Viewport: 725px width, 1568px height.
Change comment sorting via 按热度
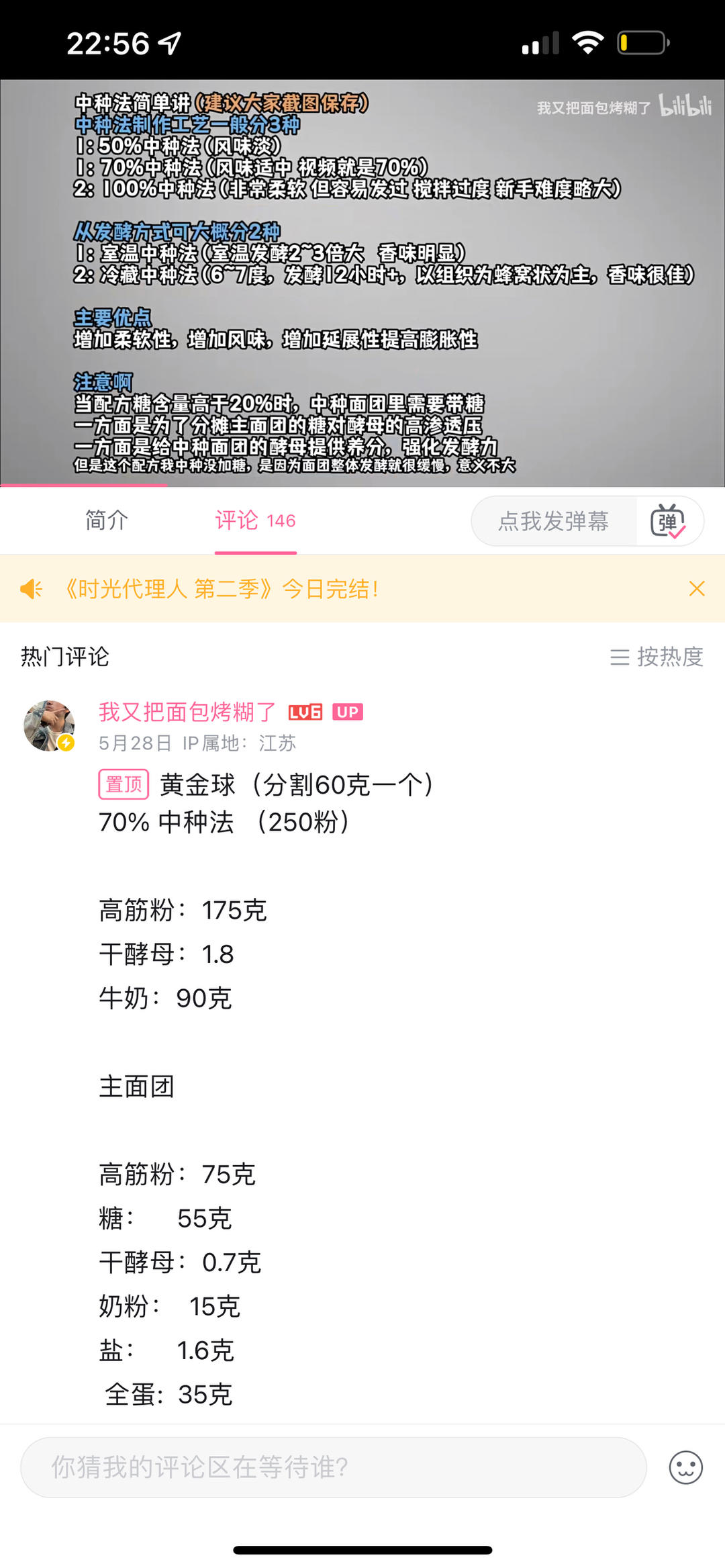point(657,656)
